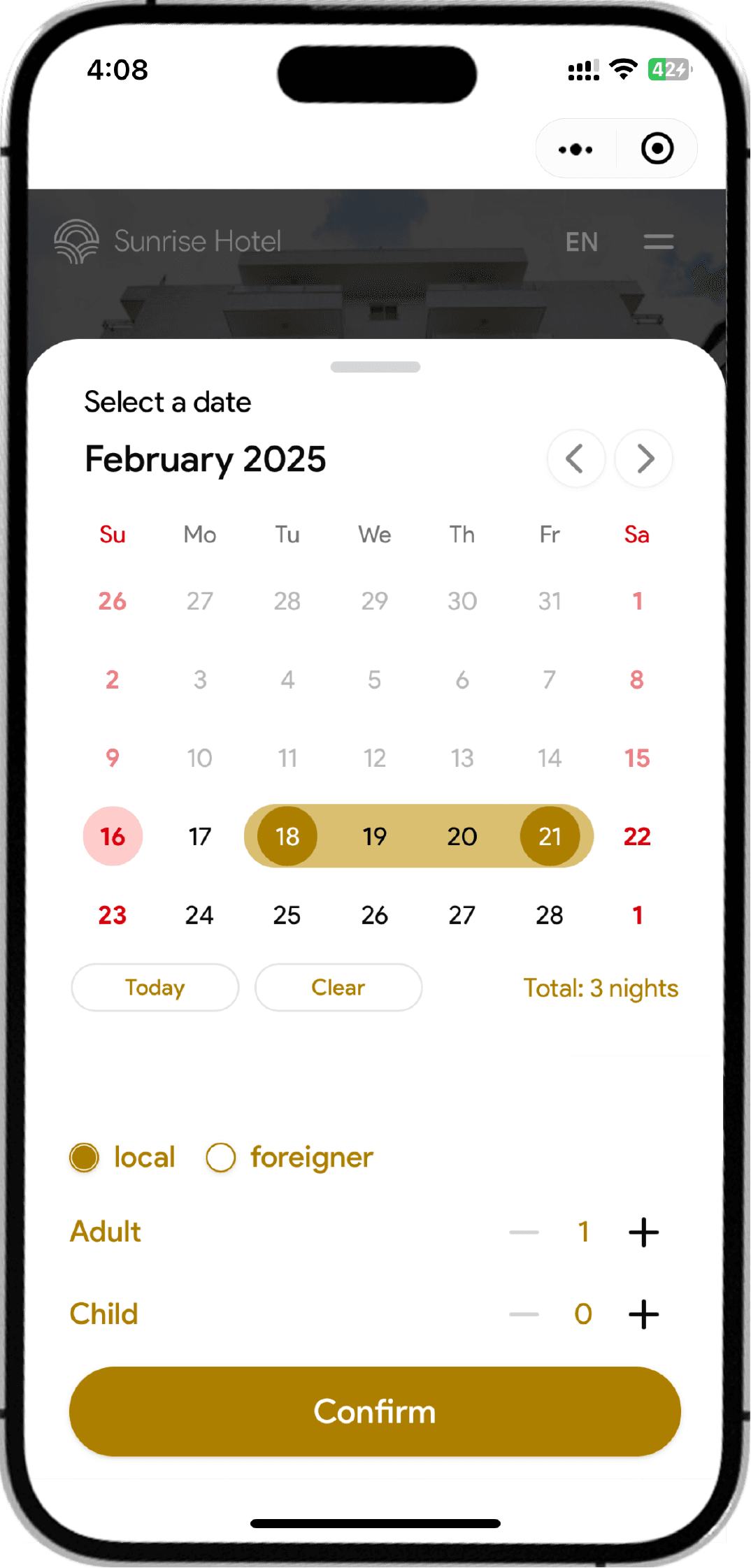Confirm the booking dates

375,1411
